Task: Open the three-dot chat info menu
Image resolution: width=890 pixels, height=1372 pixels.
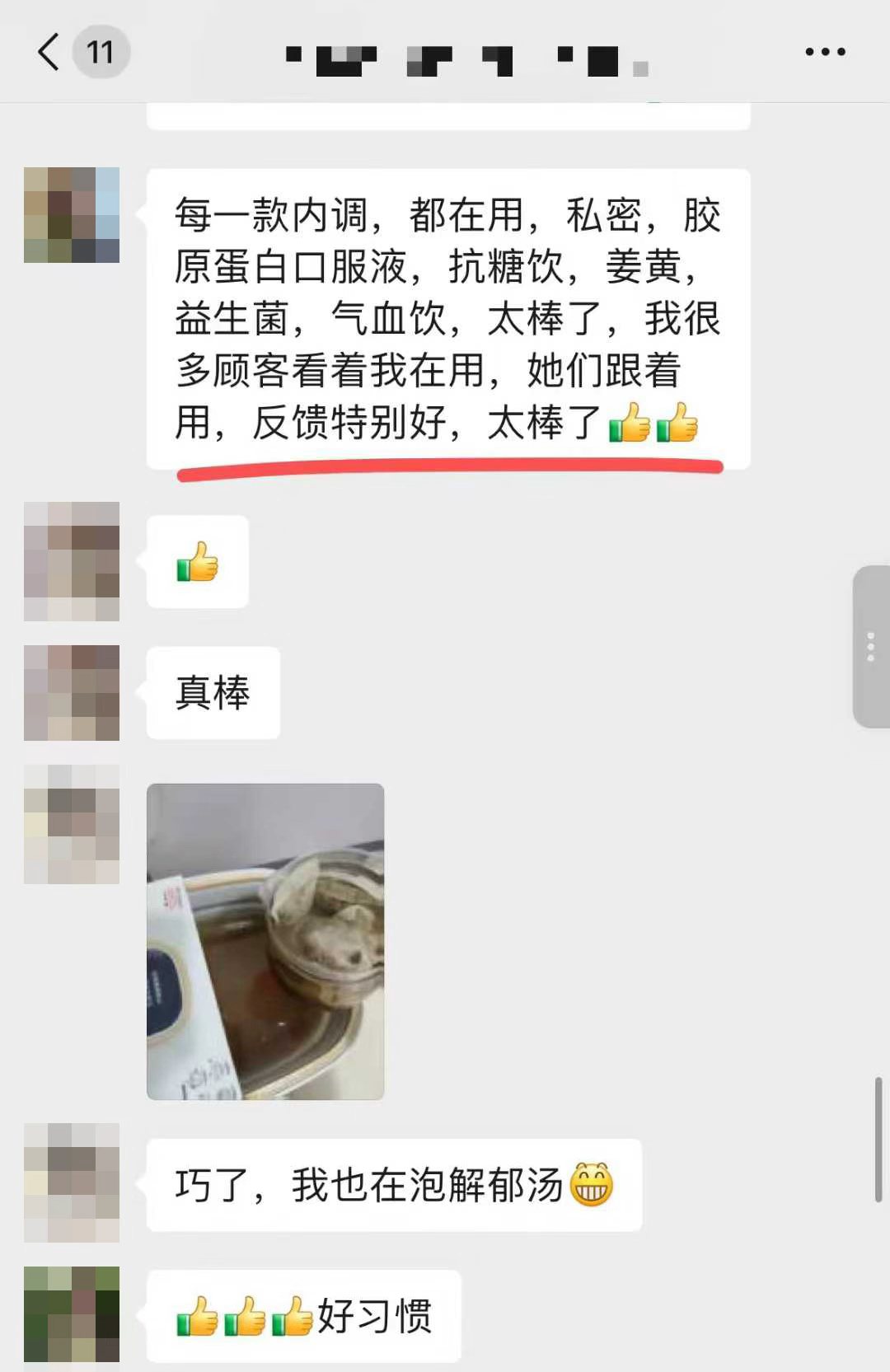Action: tap(825, 52)
